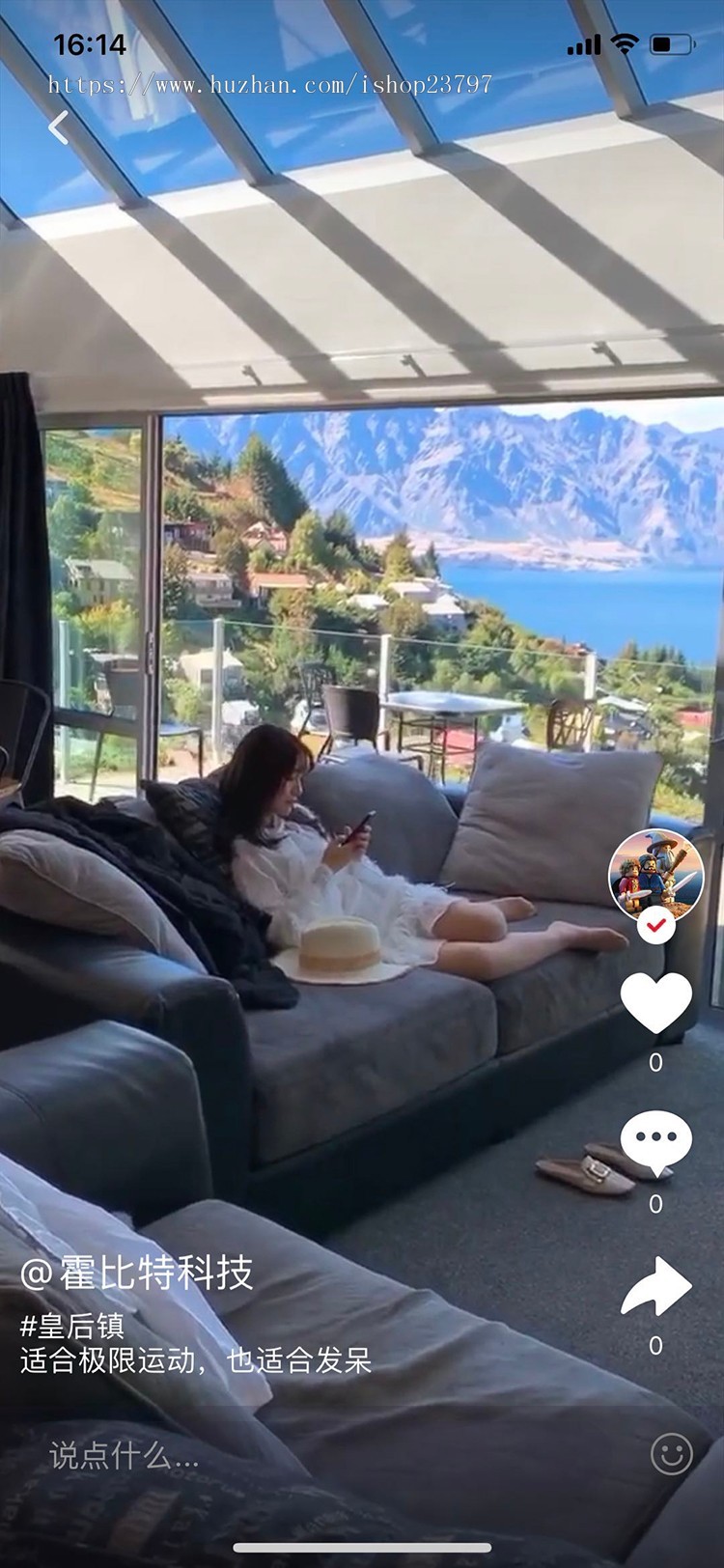The image size is (724, 1568).
Task: Like this video with the heart
Action: (655, 1003)
